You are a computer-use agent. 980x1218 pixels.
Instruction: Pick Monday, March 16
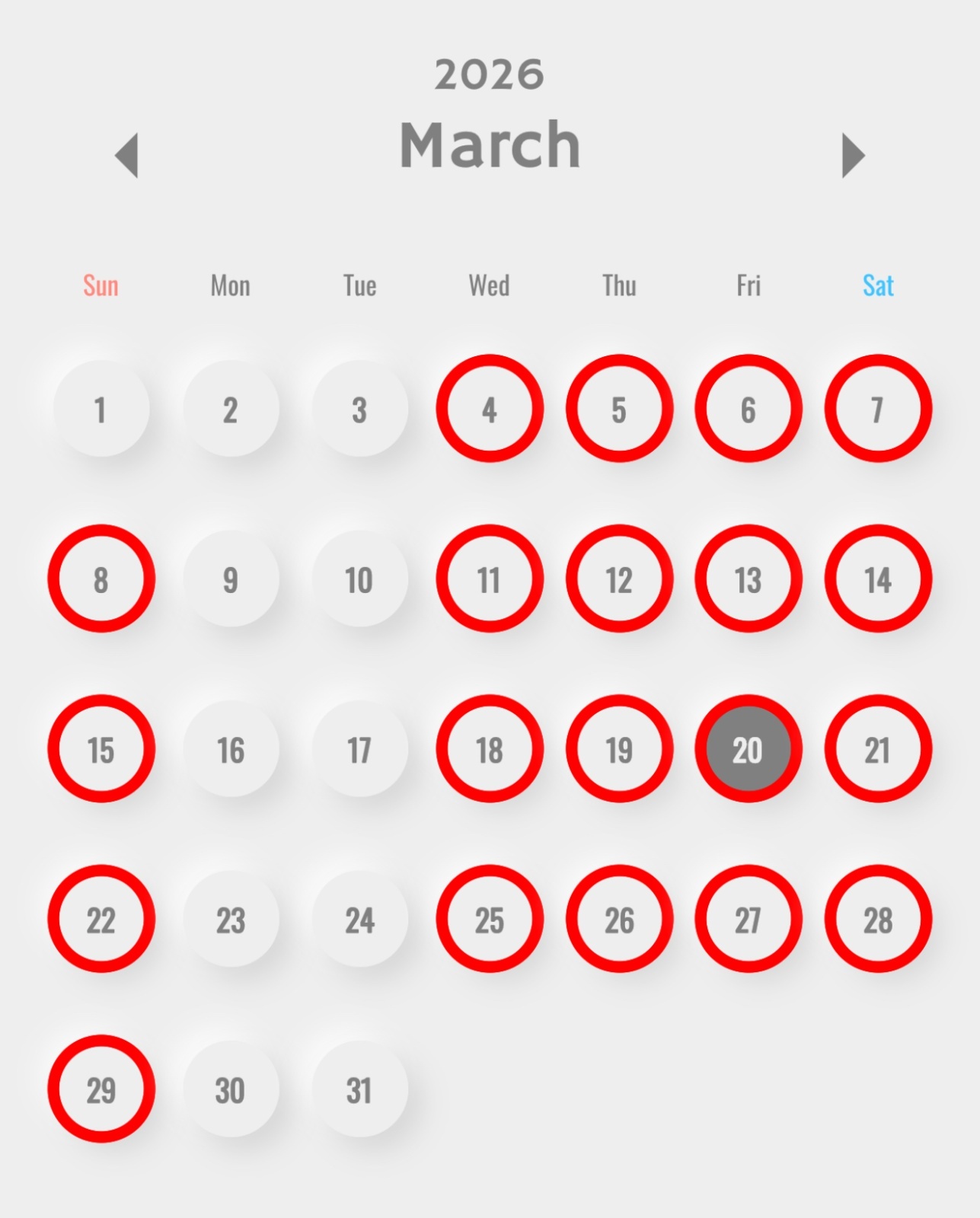coord(231,749)
